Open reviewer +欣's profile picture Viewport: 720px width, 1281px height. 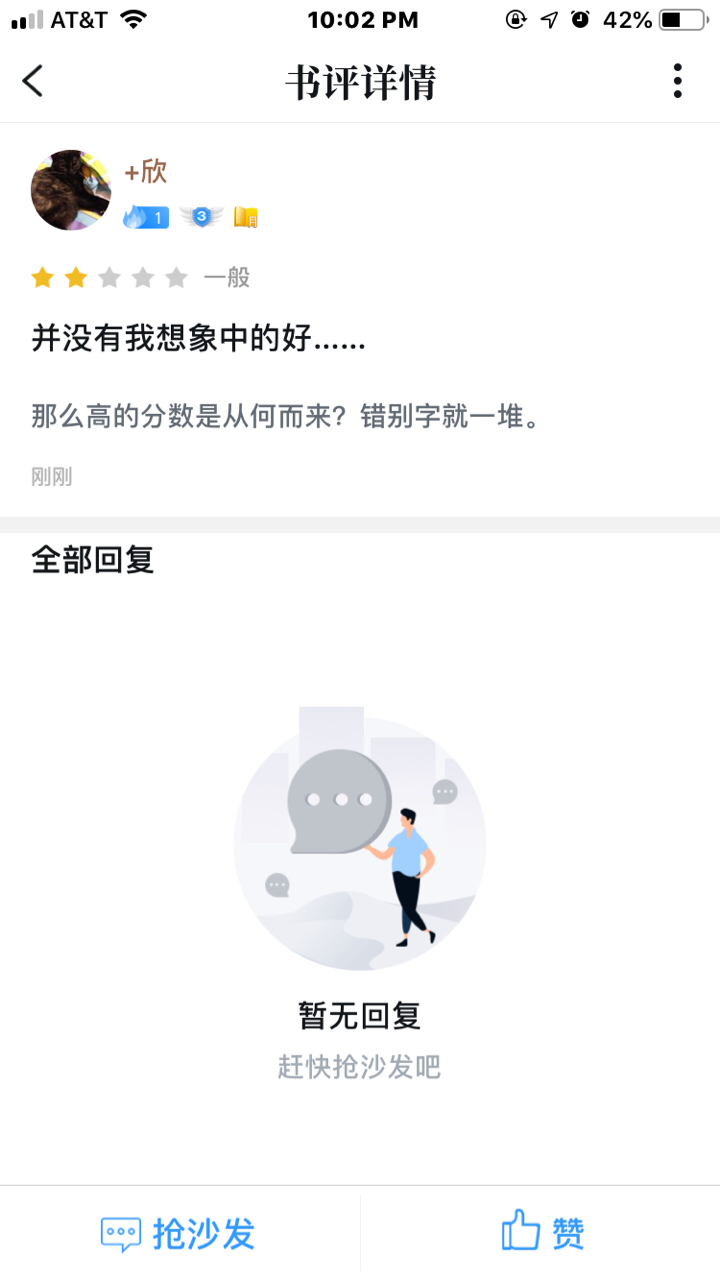click(71, 190)
